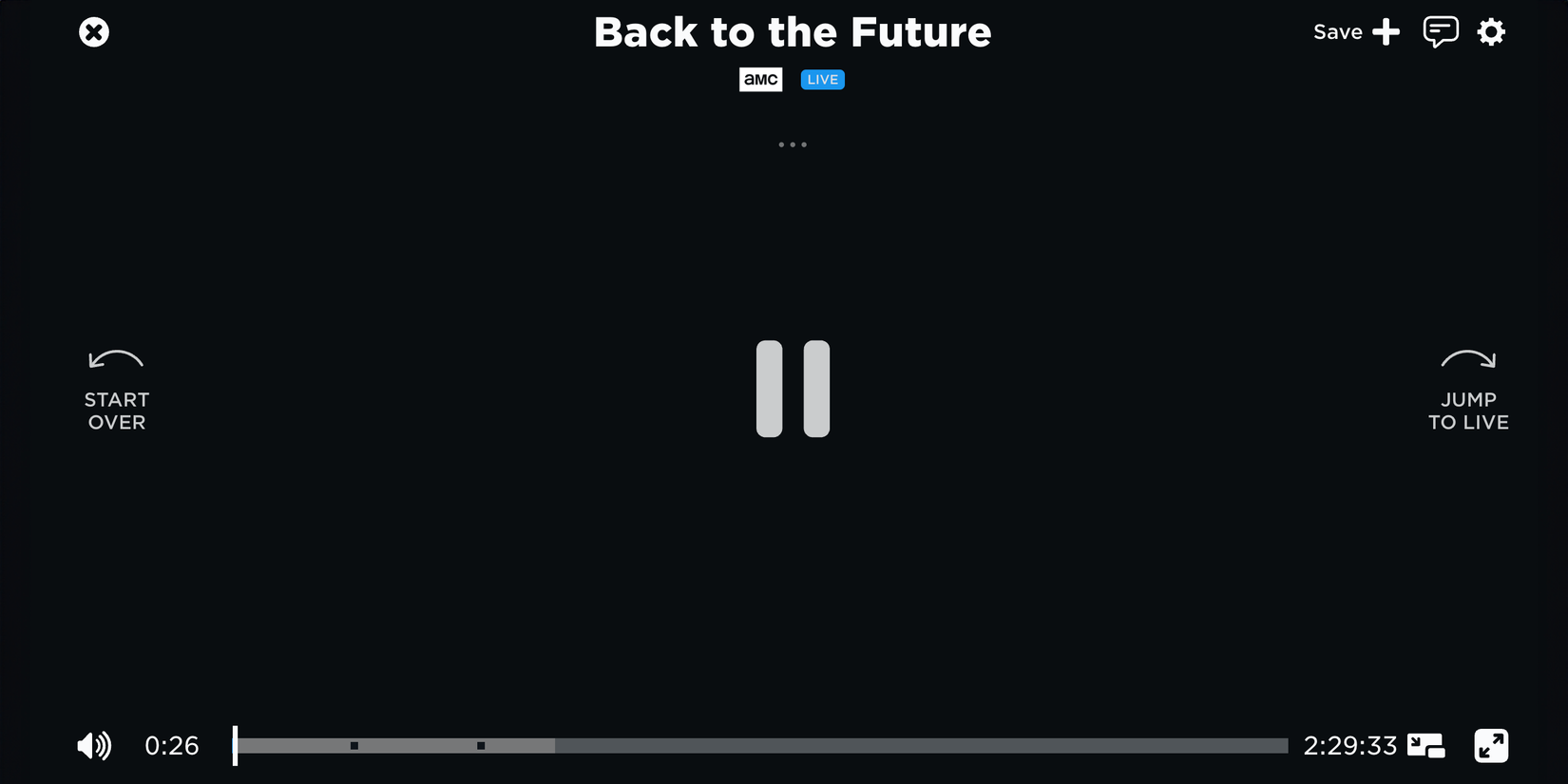Start the movie over
This screenshot has height=784, width=1568.
pyautogui.click(x=117, y=391)
